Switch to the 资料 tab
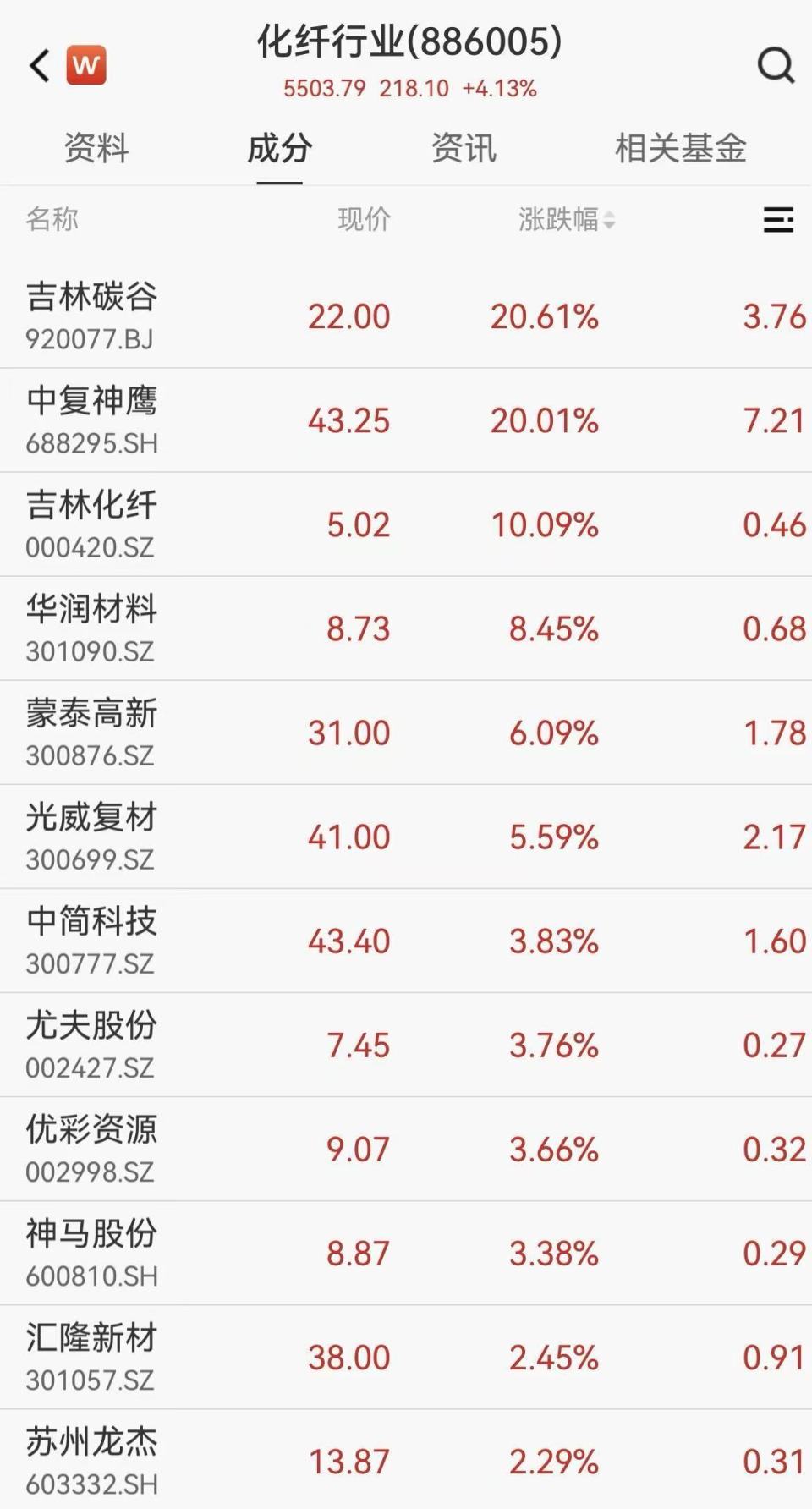Image resolution: width=812 pixels, height=1509 pixels. (x=94, y=150)
